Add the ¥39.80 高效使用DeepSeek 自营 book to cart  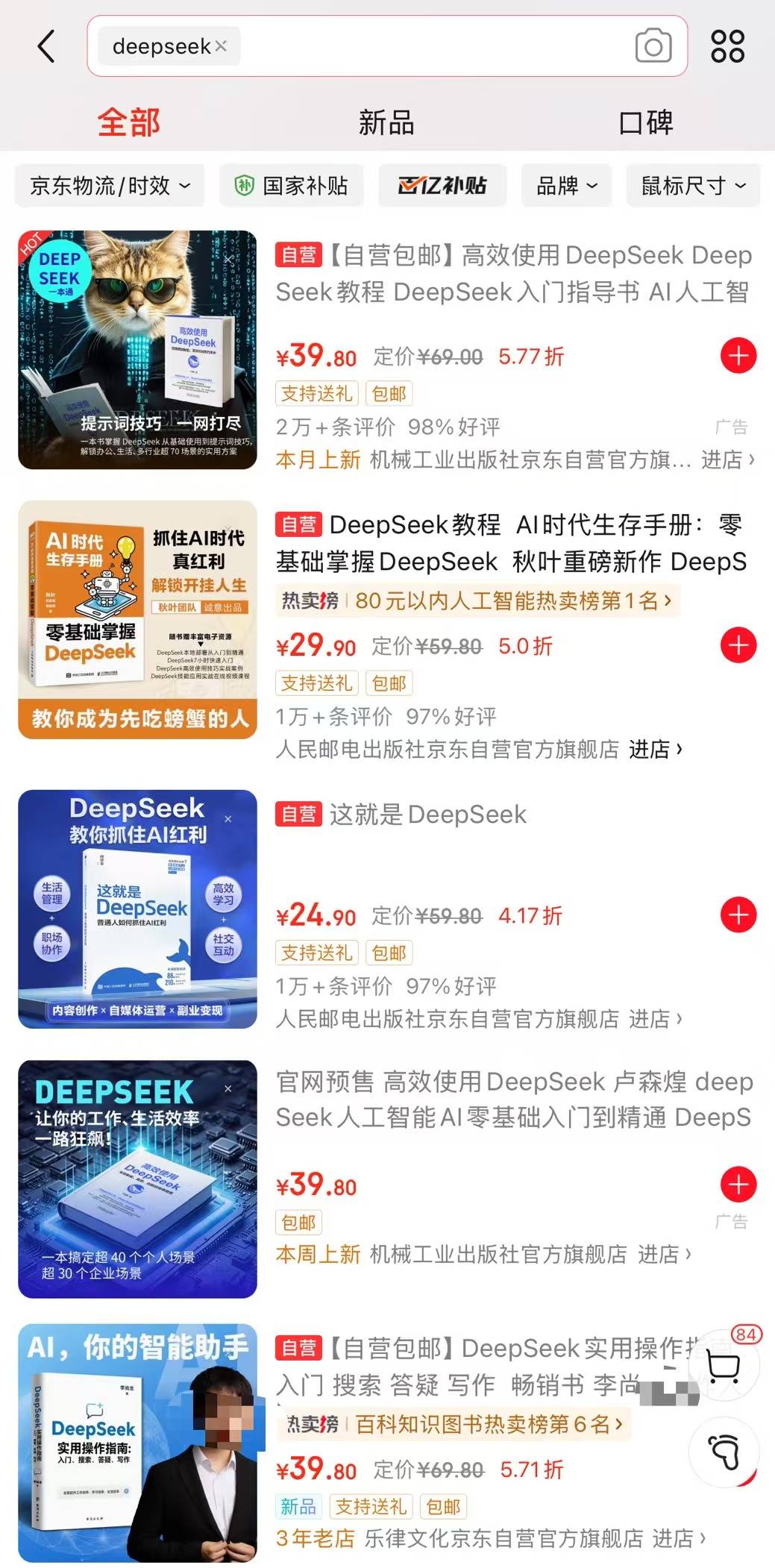click(738, 356)
